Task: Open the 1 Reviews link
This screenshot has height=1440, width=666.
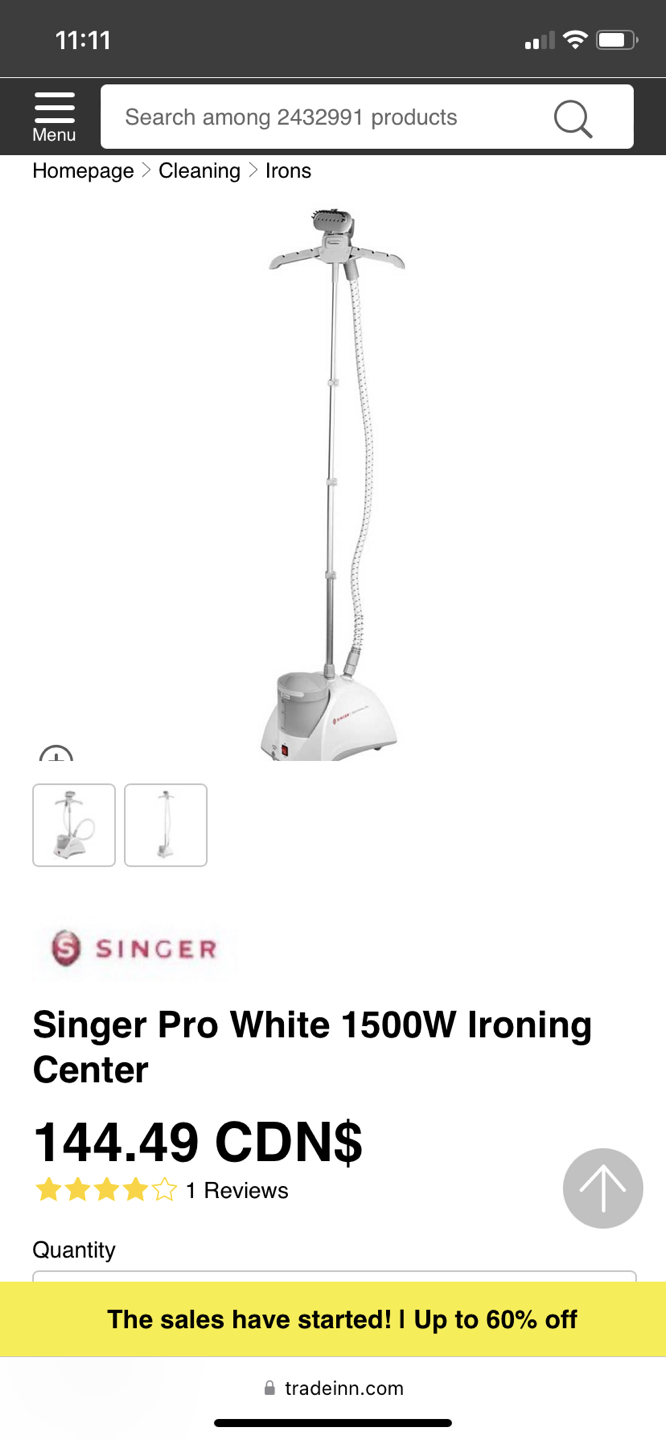Action: [237, 1191]
